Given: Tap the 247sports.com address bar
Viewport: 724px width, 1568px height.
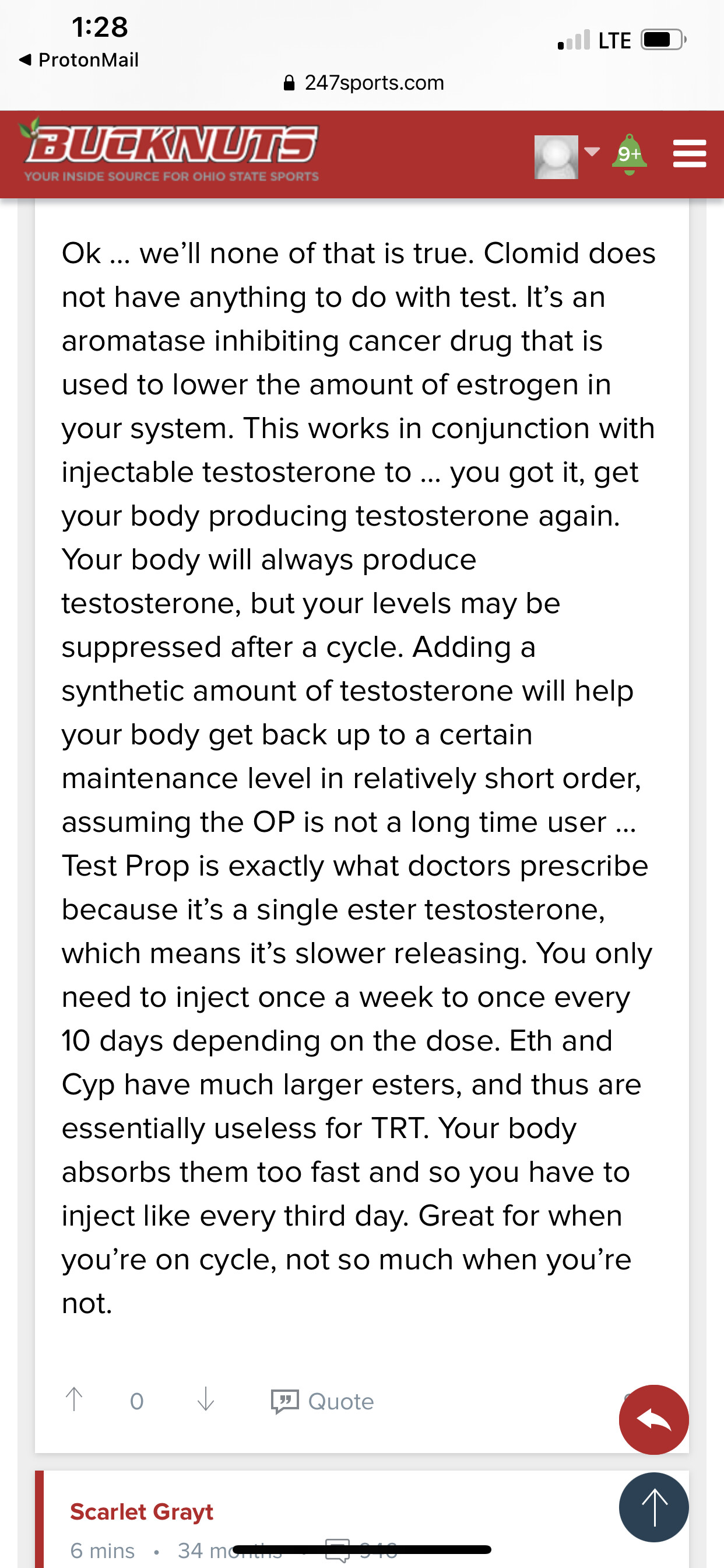Looking at the screenshot, I should click(x=364, y=83).
